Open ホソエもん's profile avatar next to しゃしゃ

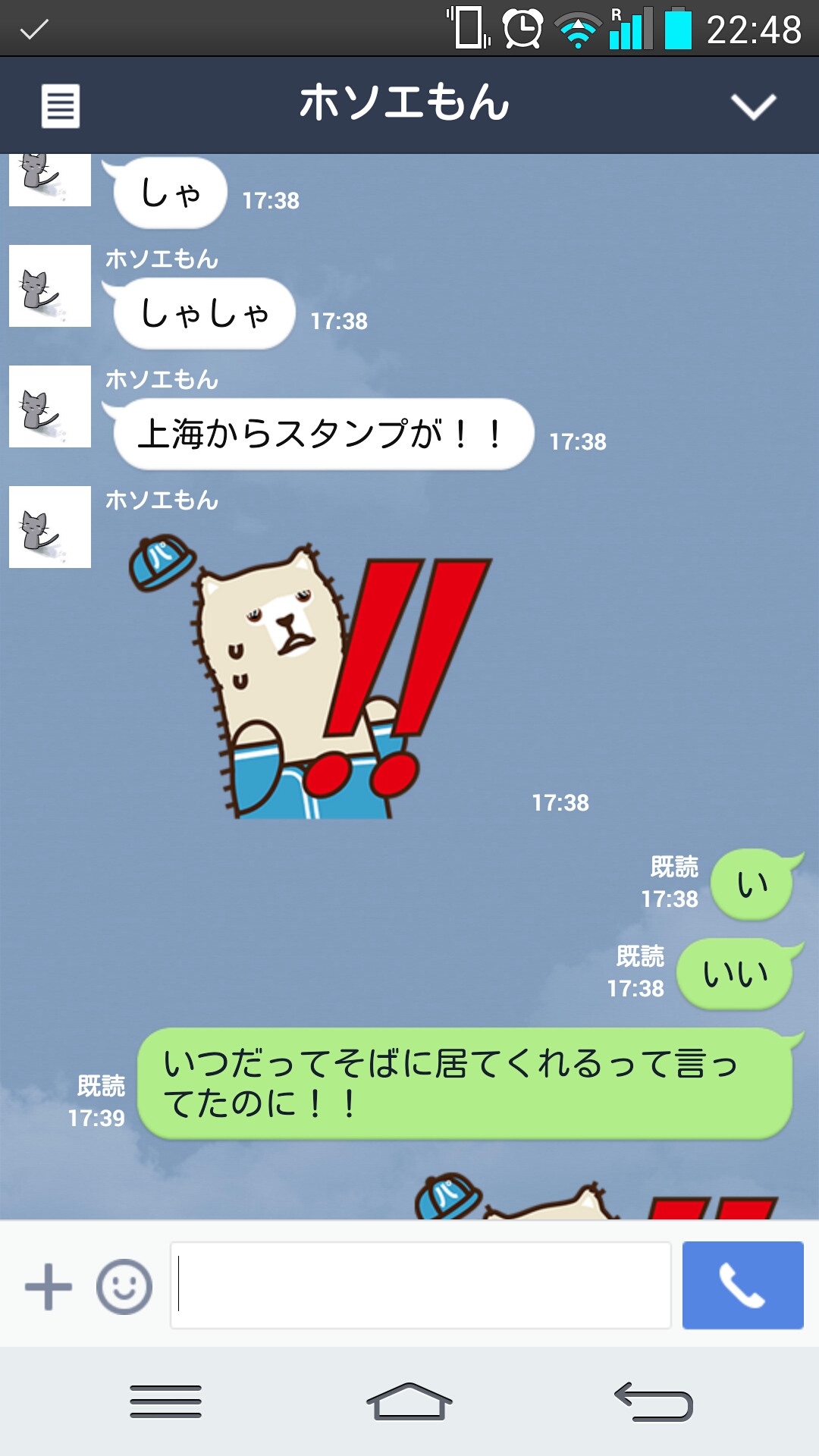pyautogui.click(x=50, y=286)
